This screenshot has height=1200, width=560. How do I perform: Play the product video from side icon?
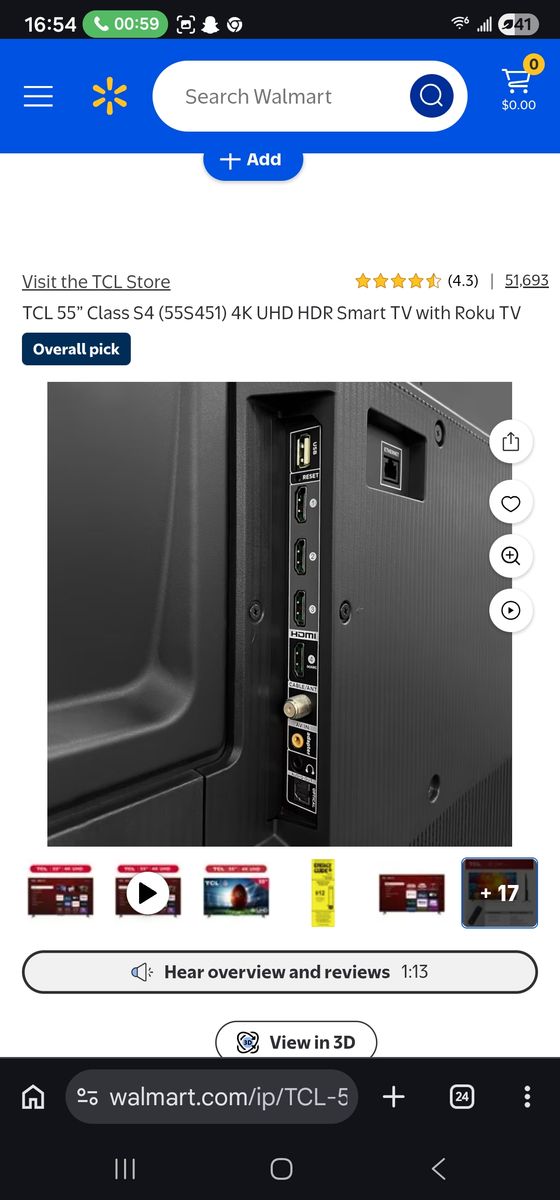pos(511,609)
